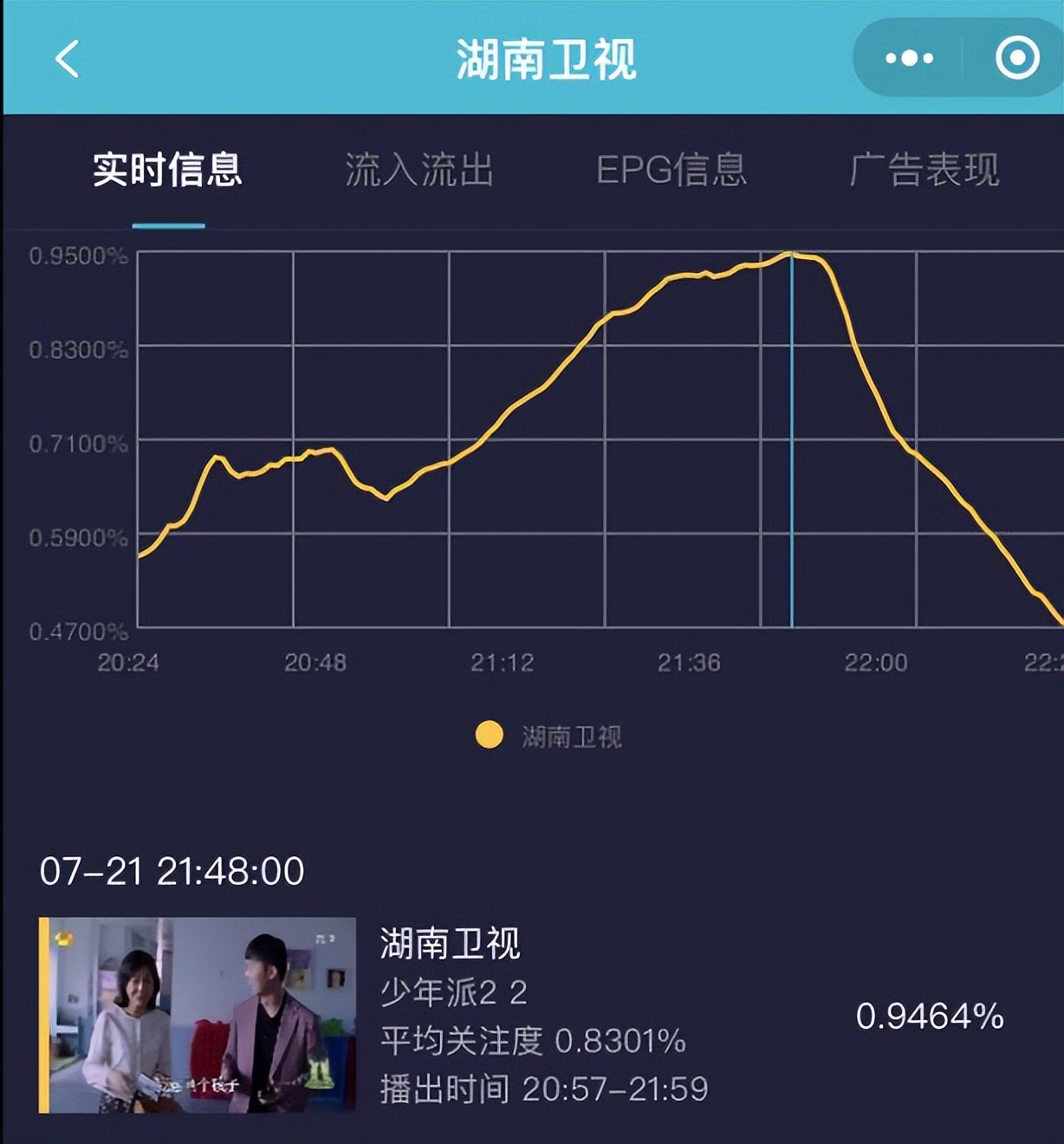The height and width of the screenshot is (1144, 1064).
Task: Tap the active 实时信息 tab underline indicator
Action: tap(169, 221)
